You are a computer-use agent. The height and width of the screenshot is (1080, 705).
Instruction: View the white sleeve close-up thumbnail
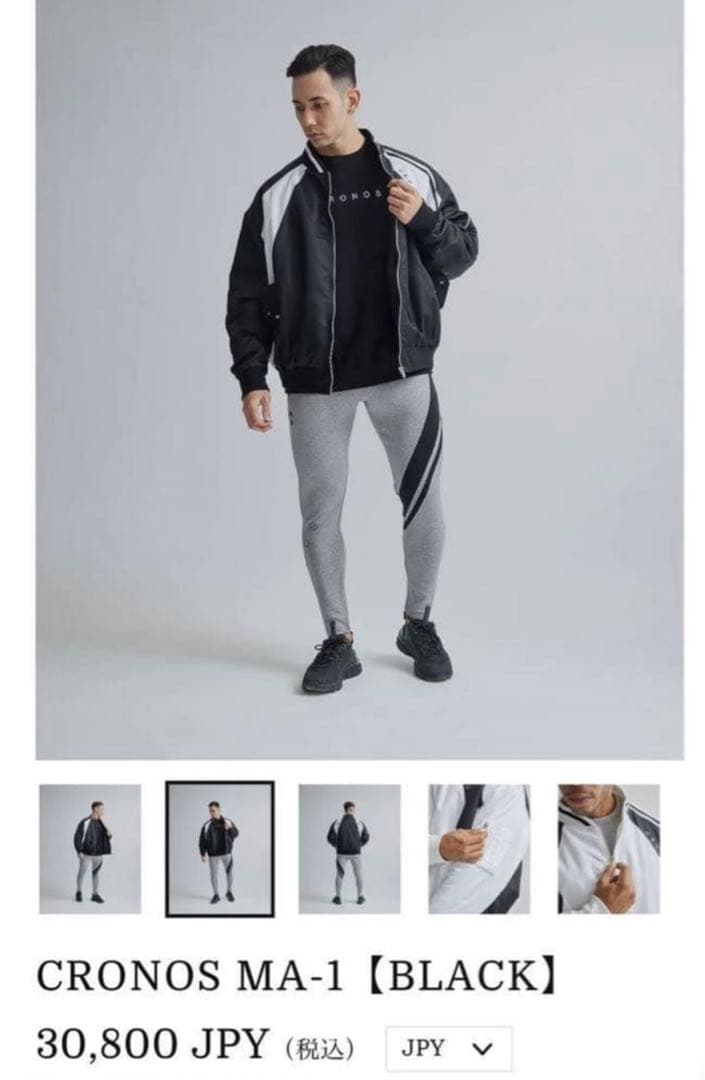tap(479, 848)
